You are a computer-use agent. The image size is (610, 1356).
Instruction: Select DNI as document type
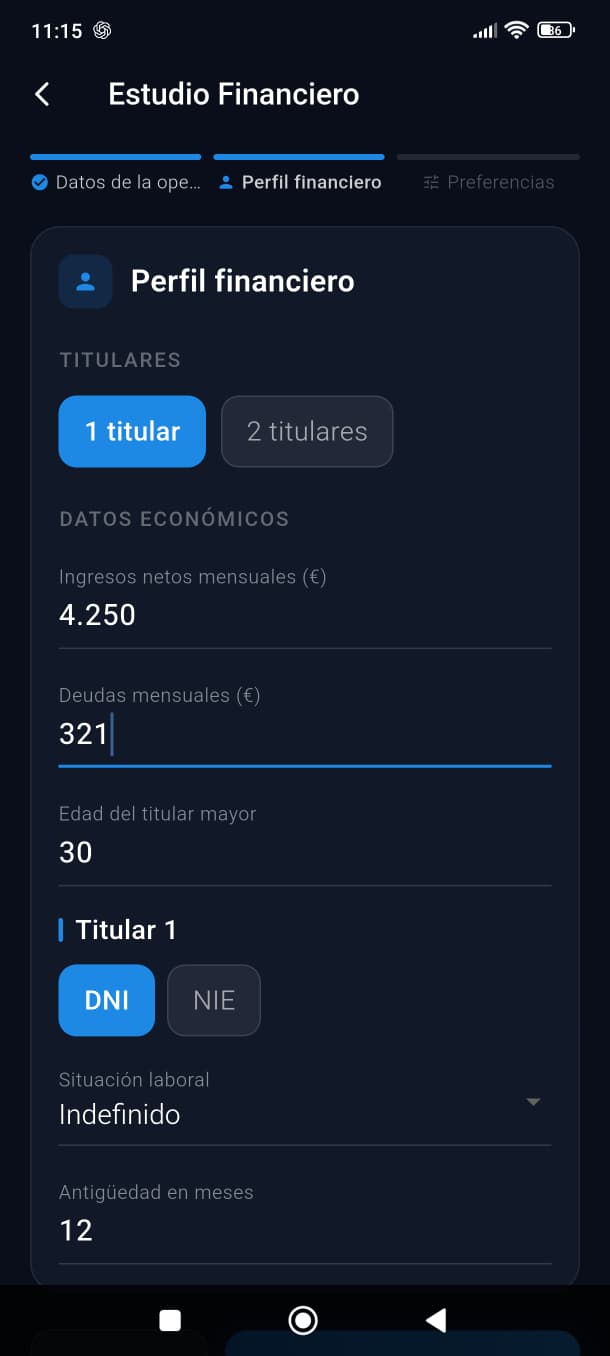click(x=107, y=1000)
